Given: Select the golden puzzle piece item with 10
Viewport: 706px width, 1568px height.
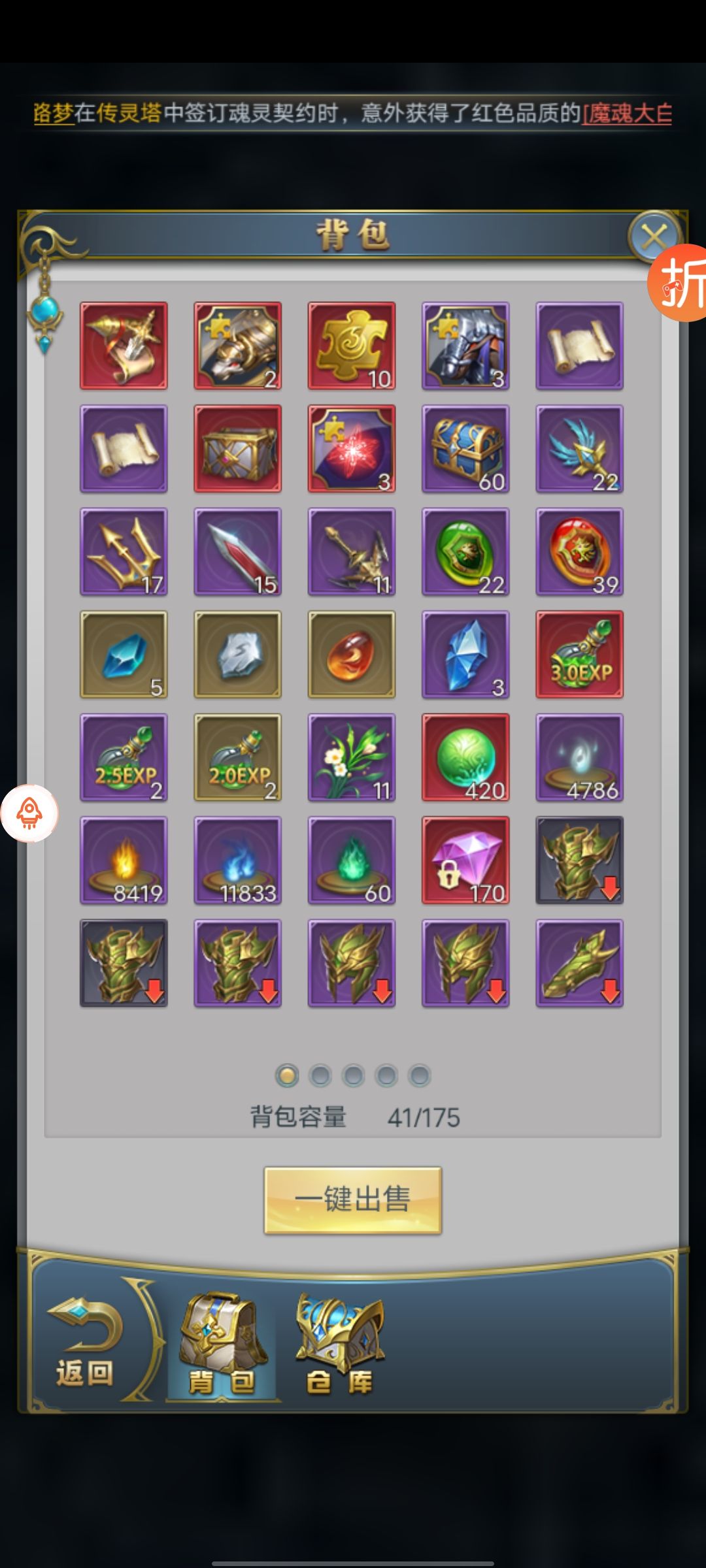Looking at the screenshot, I should pos(352,346).
